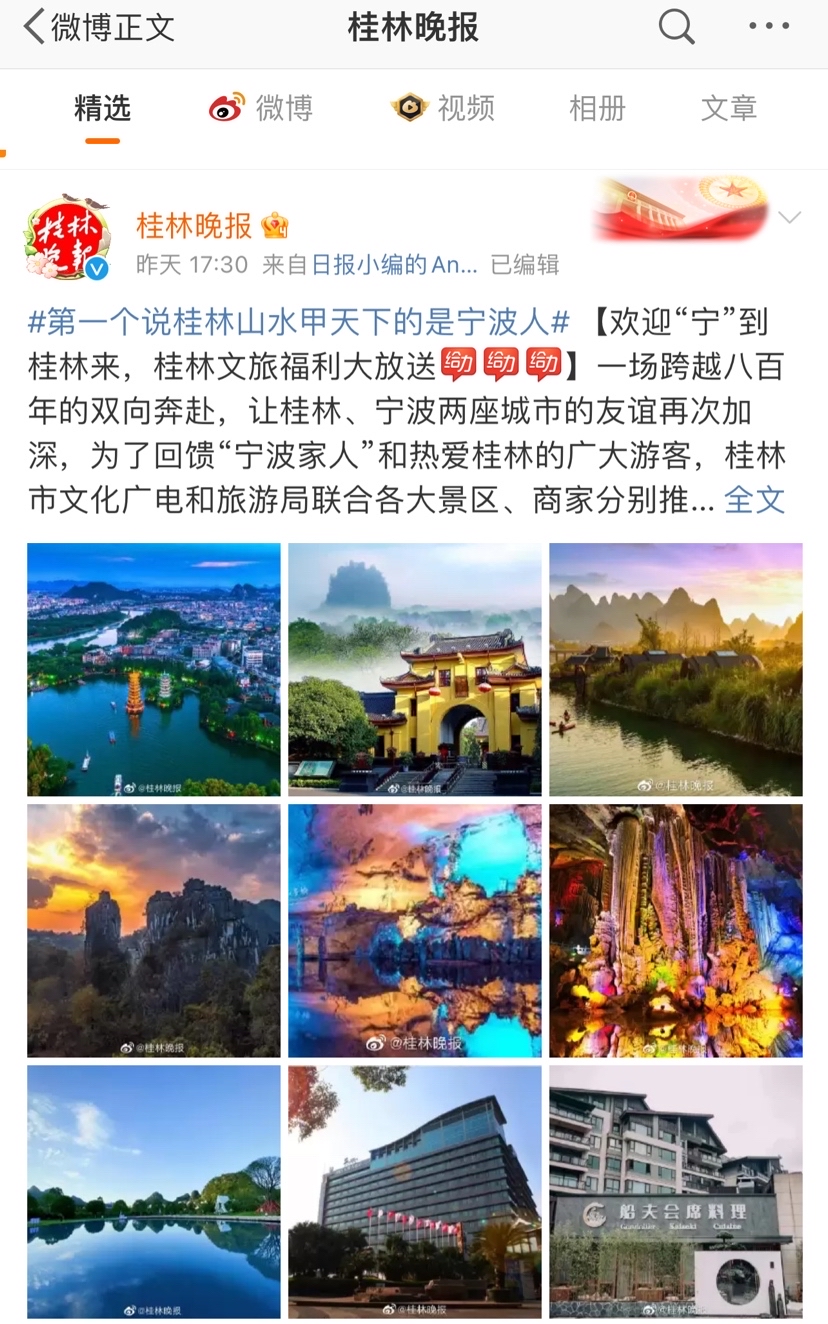Switch to the 微博 tab
The image size is (828, 1324).
[262, 108]
